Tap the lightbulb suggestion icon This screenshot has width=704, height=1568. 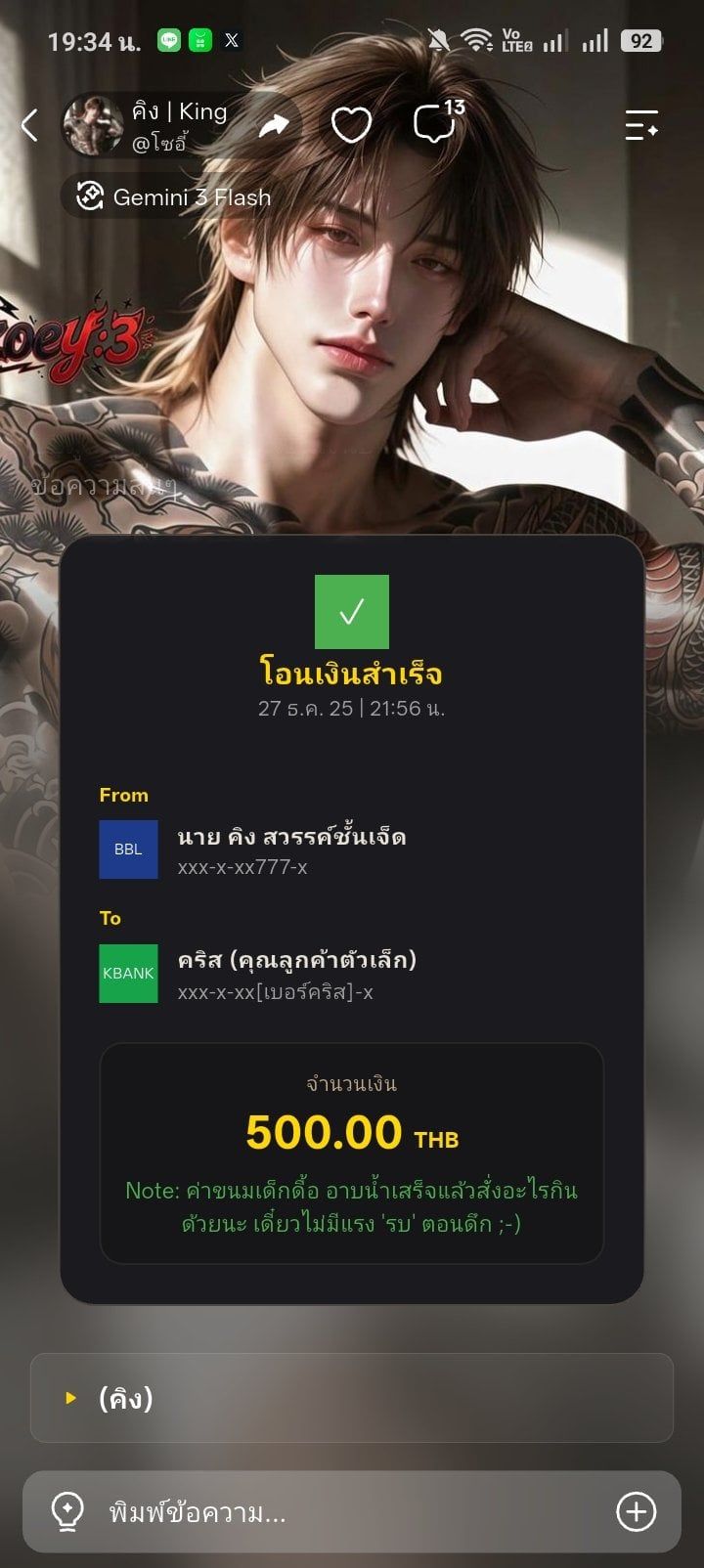(x=66, y=1512)
